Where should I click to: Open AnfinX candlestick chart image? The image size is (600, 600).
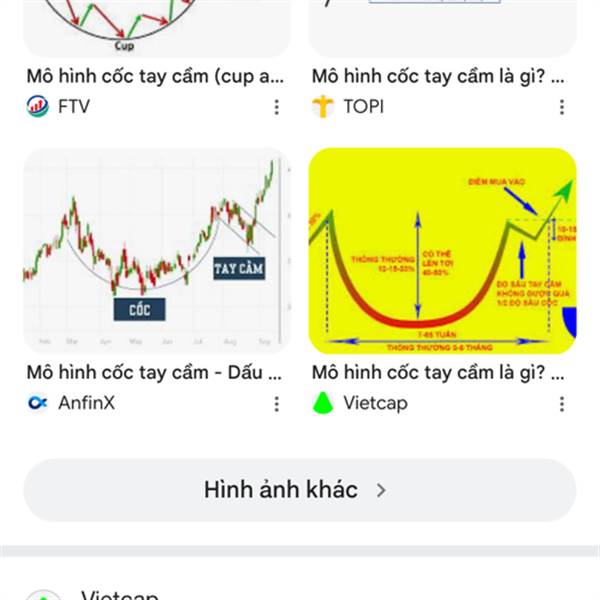click(156, 250)
